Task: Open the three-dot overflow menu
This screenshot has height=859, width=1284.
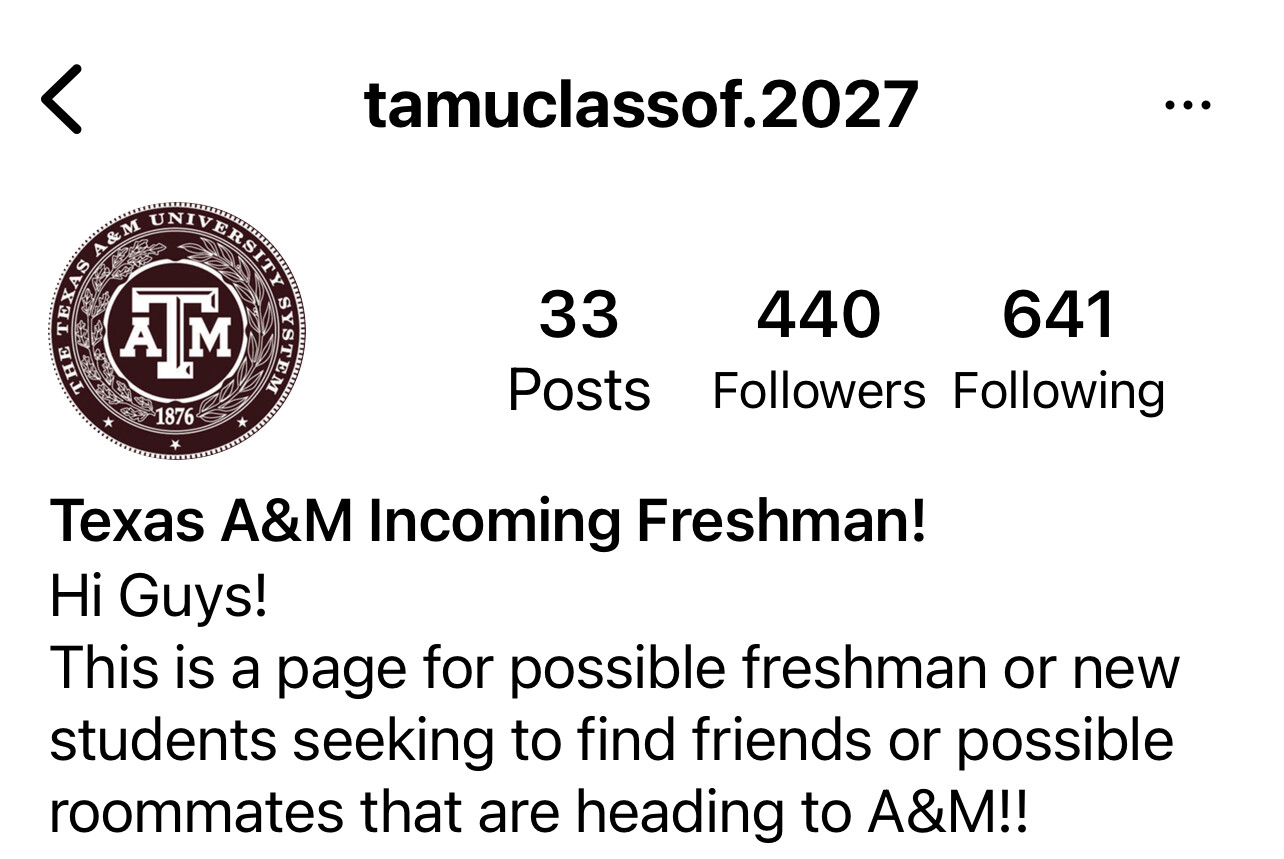Action: 1188,104
